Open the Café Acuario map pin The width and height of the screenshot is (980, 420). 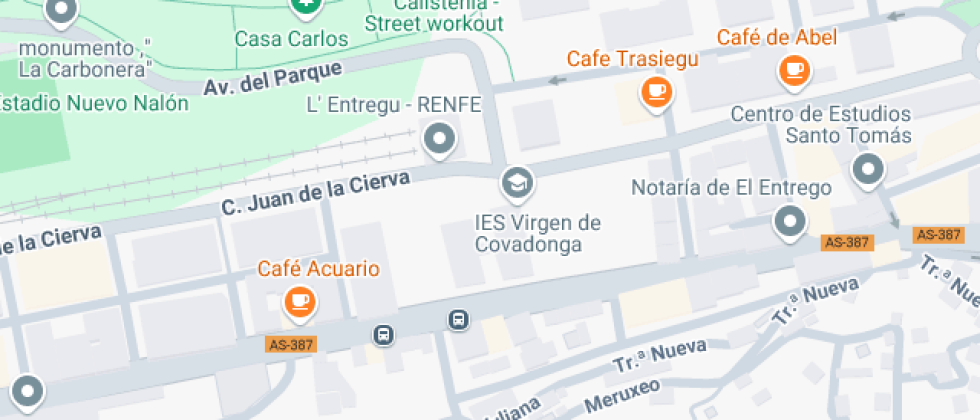(300, 301)
